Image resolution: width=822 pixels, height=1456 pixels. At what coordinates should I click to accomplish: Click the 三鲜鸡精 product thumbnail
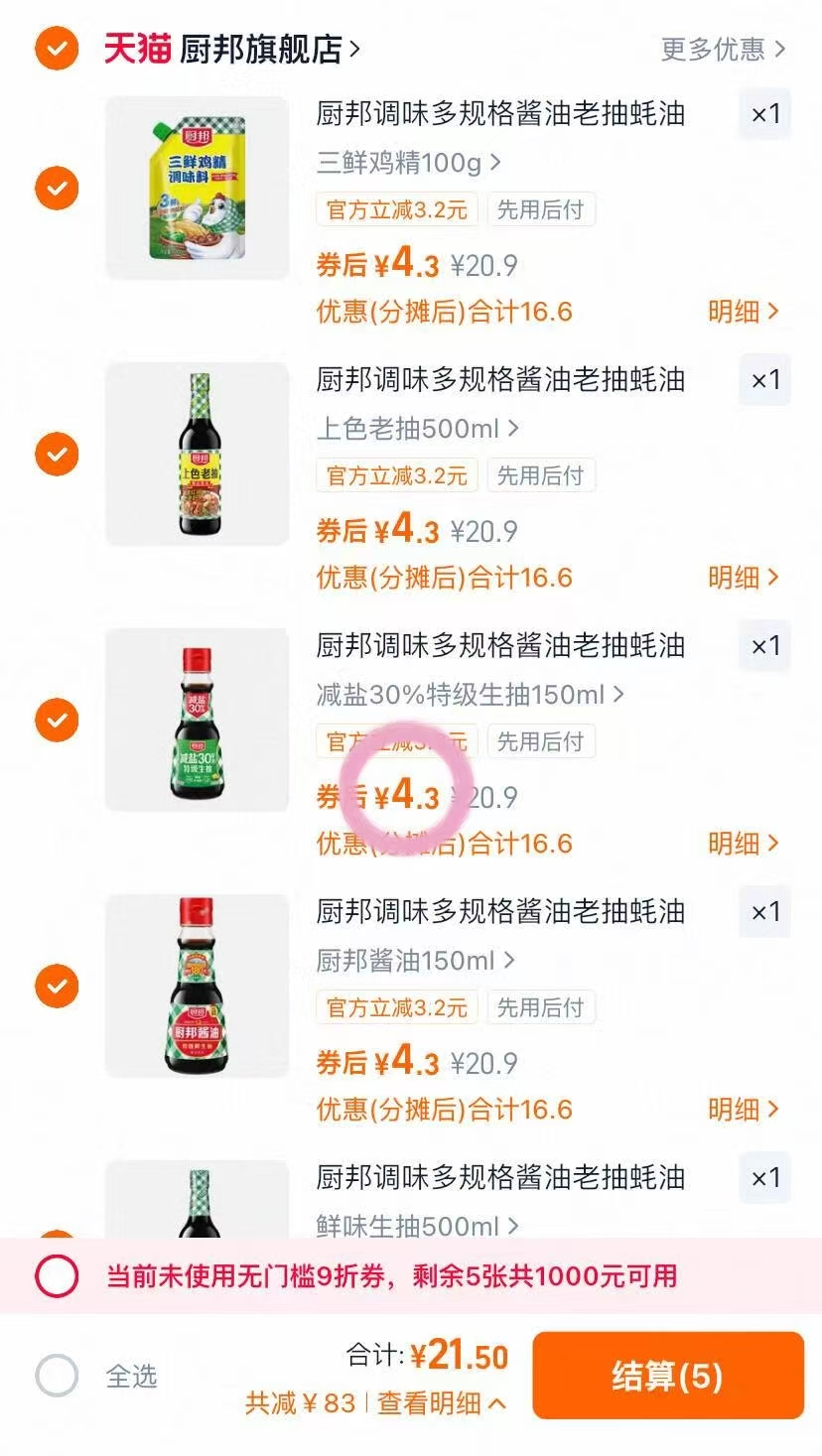click(x=196, y=189)
